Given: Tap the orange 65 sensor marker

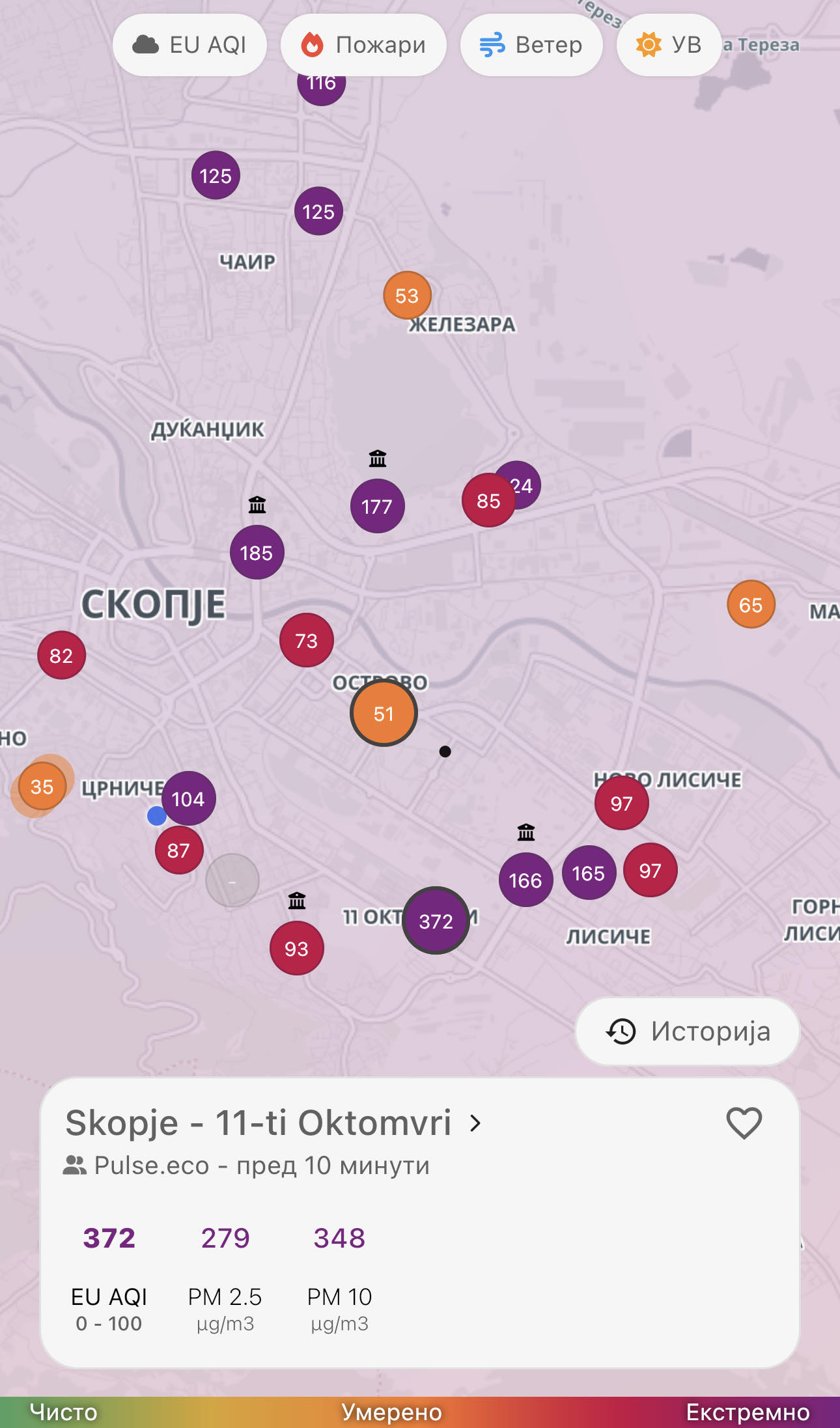Looking at the screenshot, I should coord(751,604).
